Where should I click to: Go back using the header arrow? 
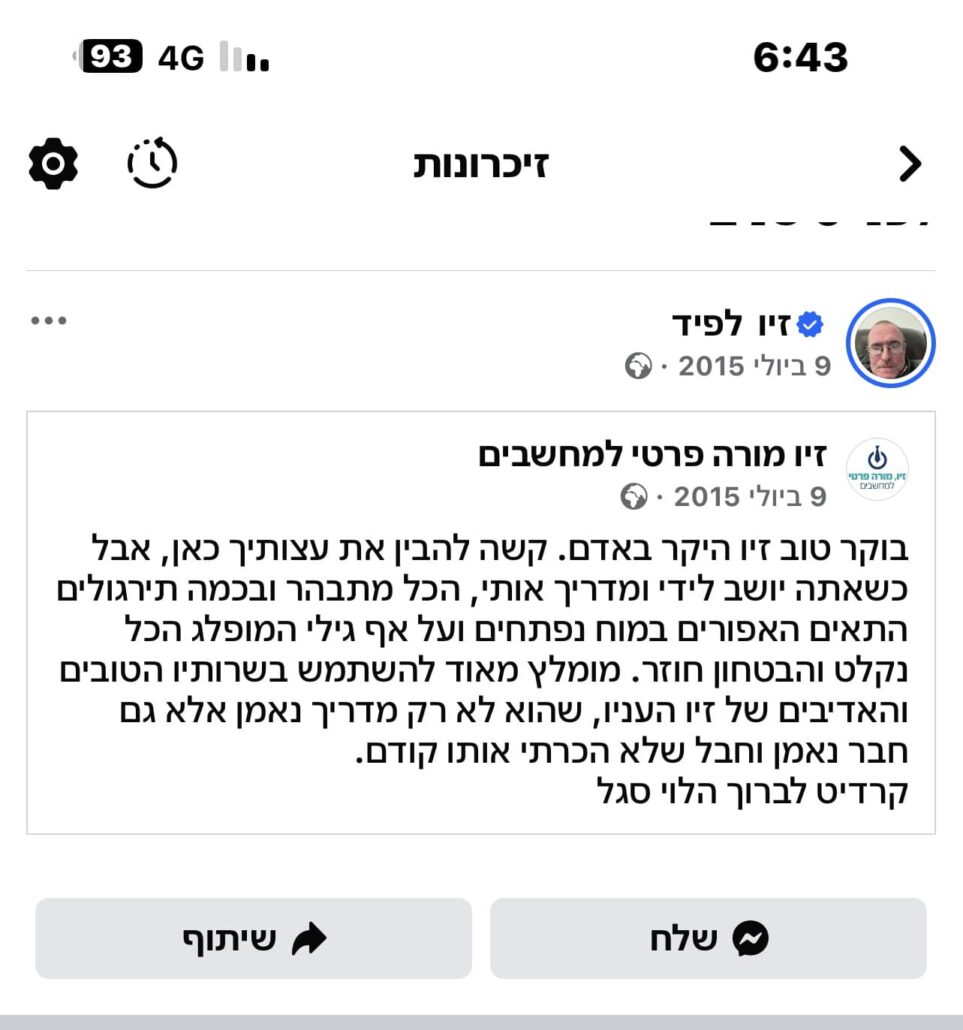coord(909,163)
